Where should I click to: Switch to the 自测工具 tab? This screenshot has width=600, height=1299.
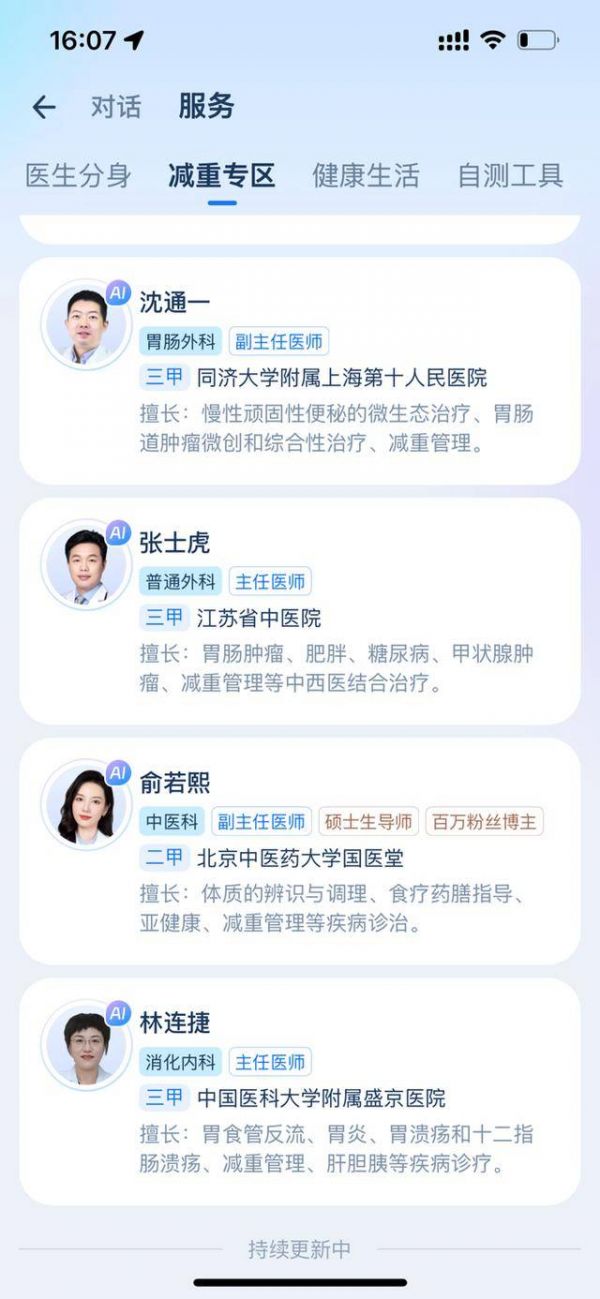point(510,175)
